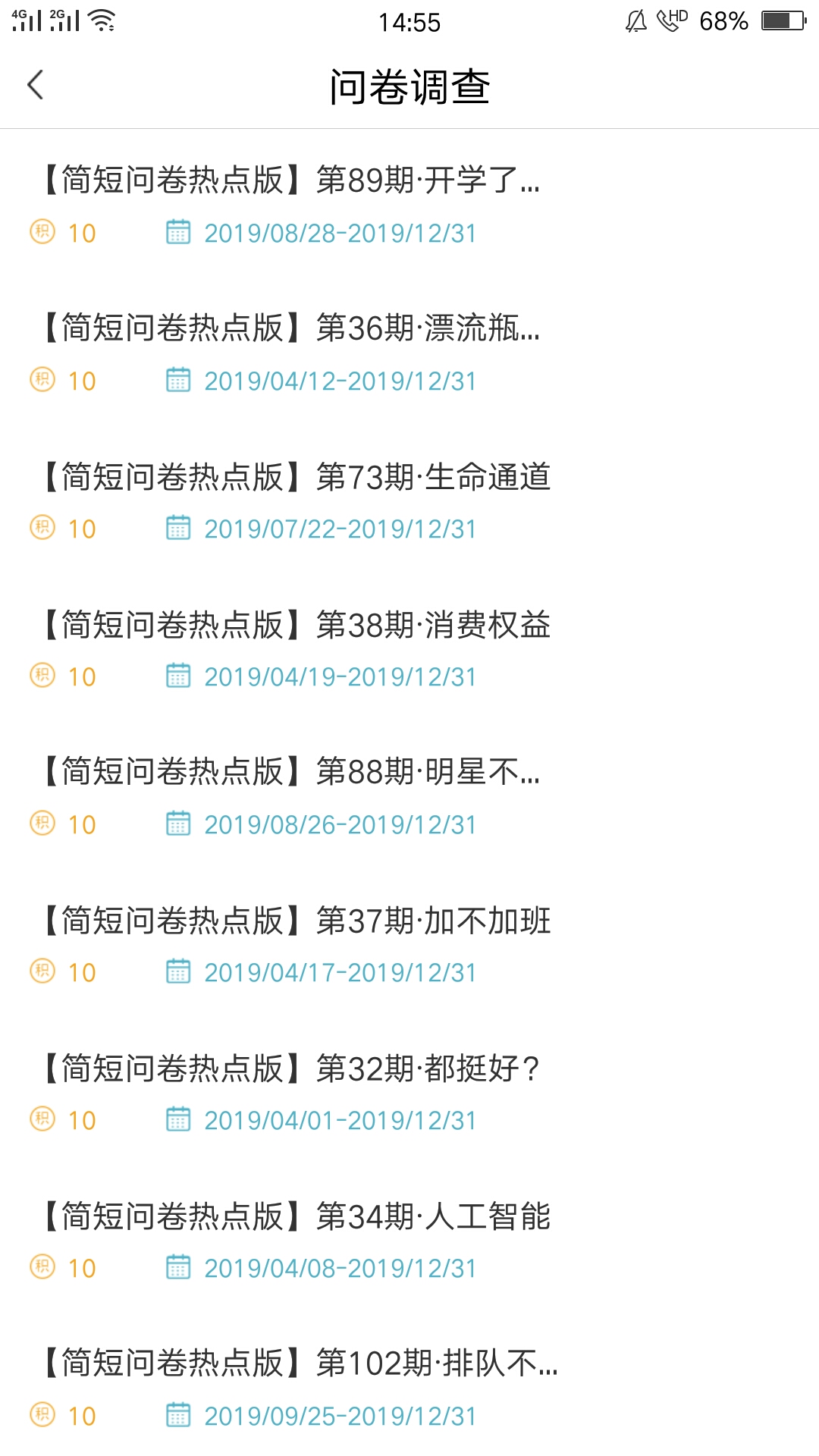Open the 第89期·开学了 survey
Viewport: 819px width, 1456px height.
click(409, 205)
